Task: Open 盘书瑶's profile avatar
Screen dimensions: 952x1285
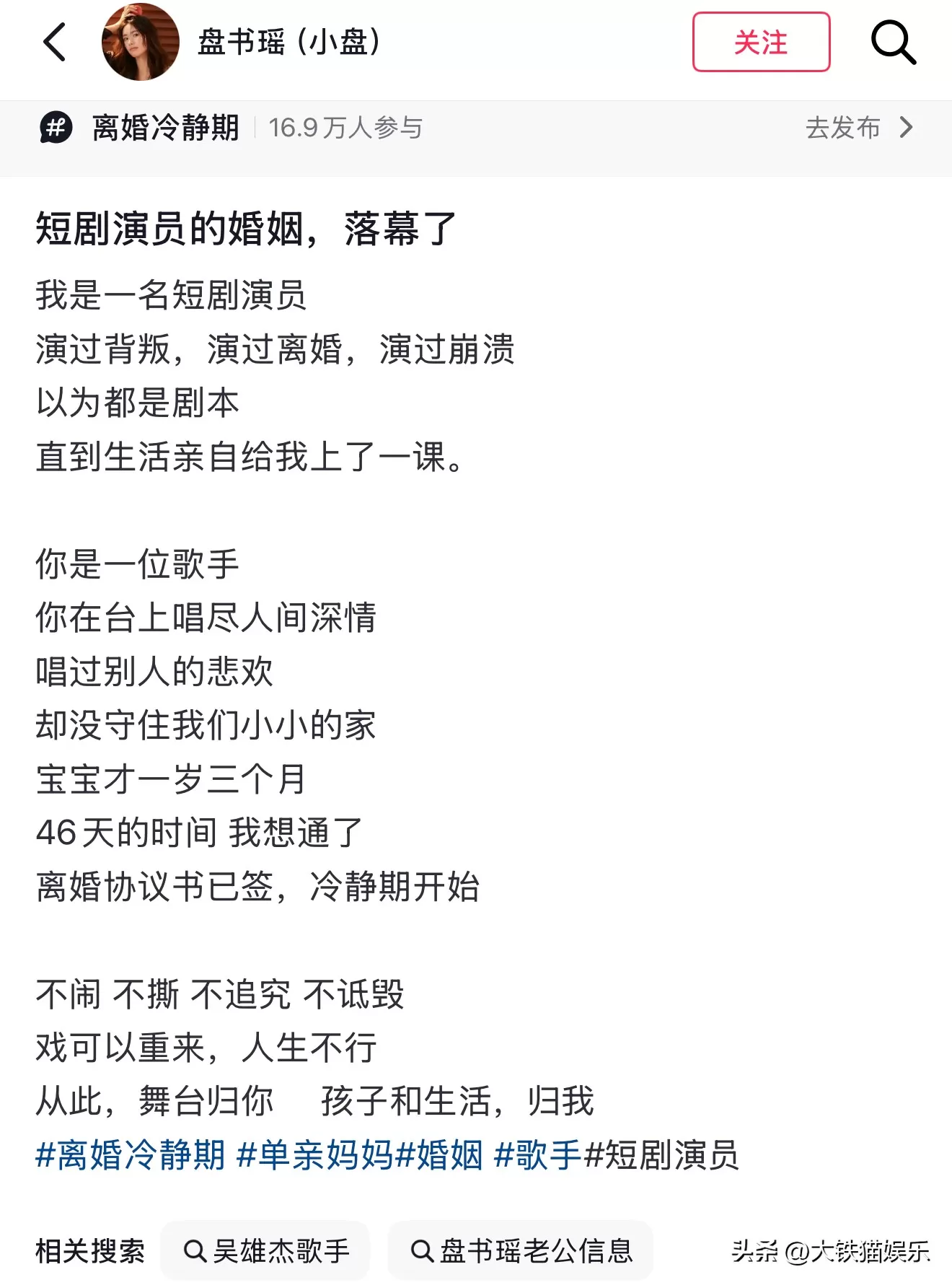Action: click(x=141, y=42)
